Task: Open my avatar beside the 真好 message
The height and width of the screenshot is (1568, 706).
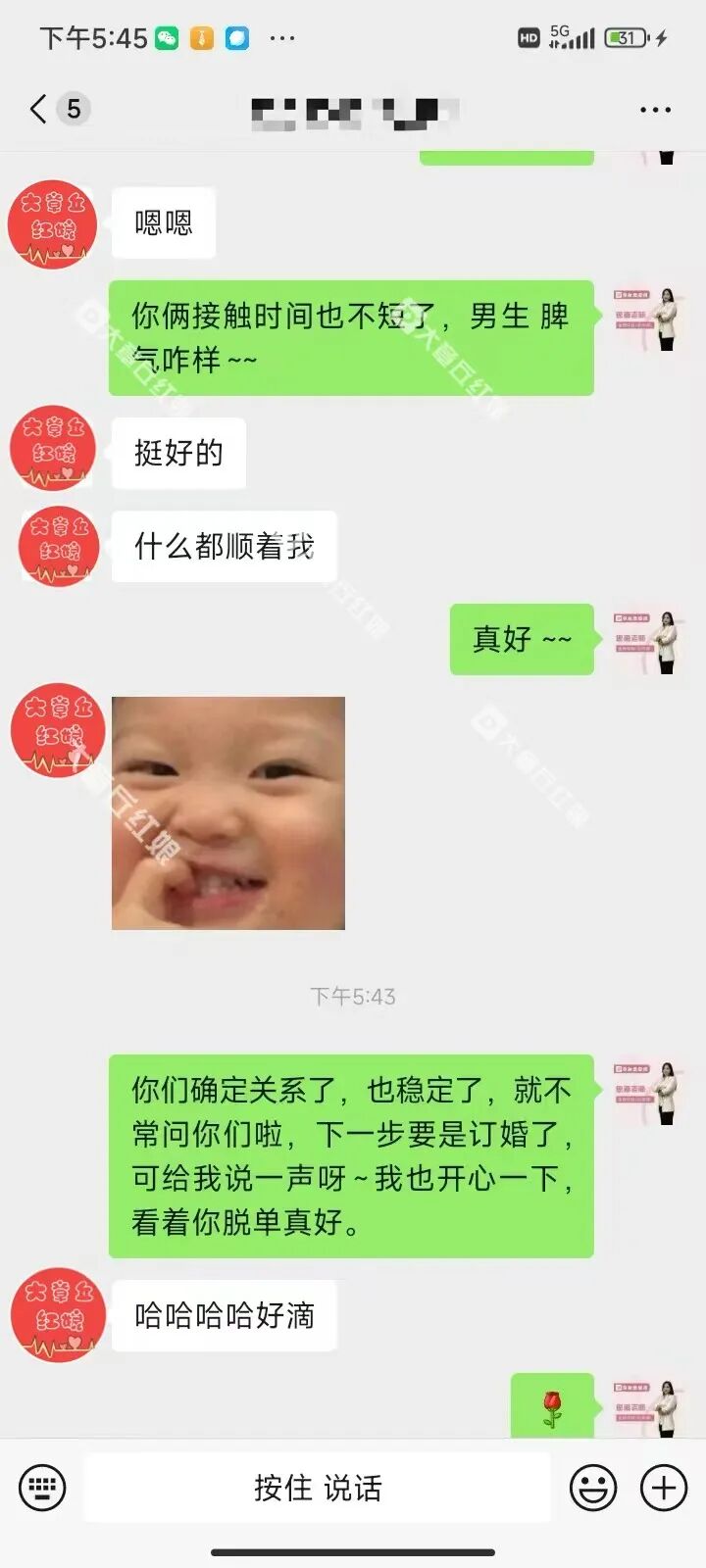Action: [646, 642]
